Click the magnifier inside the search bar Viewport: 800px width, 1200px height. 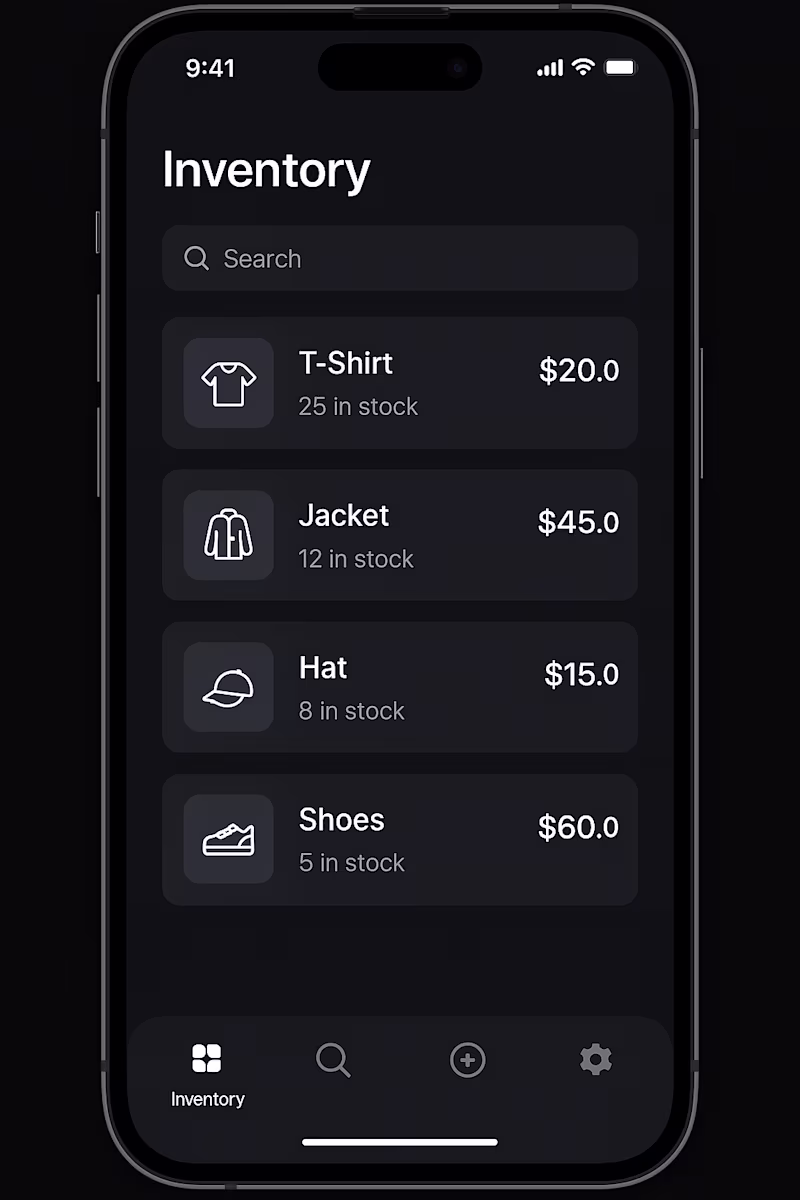[x=196, y=258]
